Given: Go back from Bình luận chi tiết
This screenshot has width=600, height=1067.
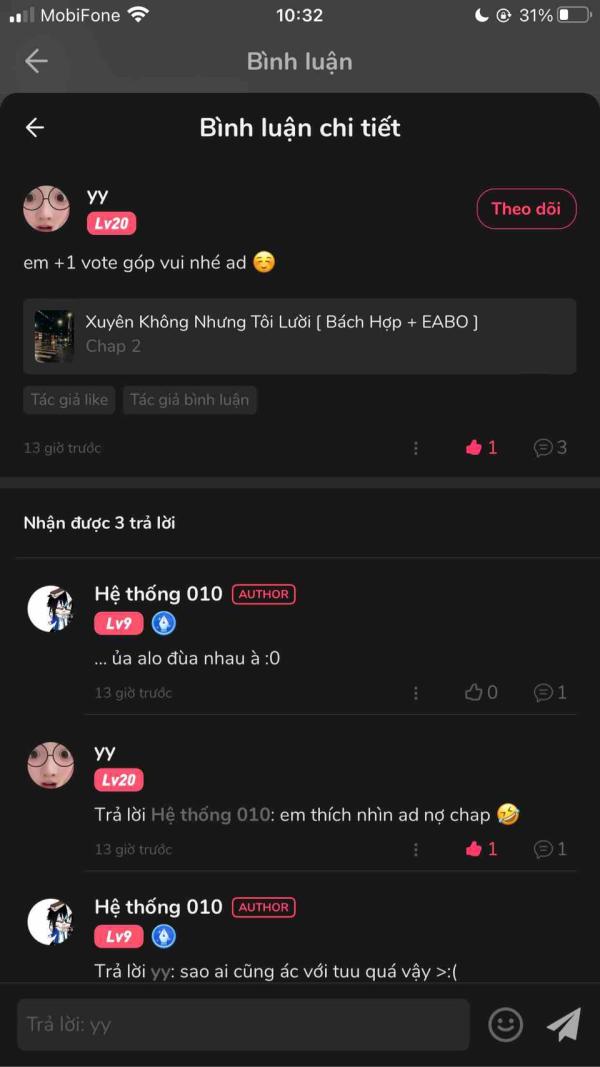Looking at the screenshot, I should coord(35,127).
